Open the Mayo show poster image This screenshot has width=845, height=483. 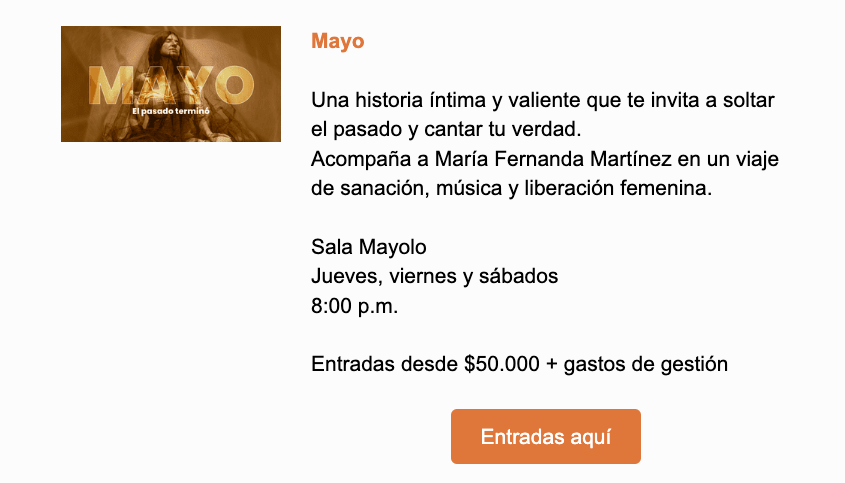[x=170, y=84]
